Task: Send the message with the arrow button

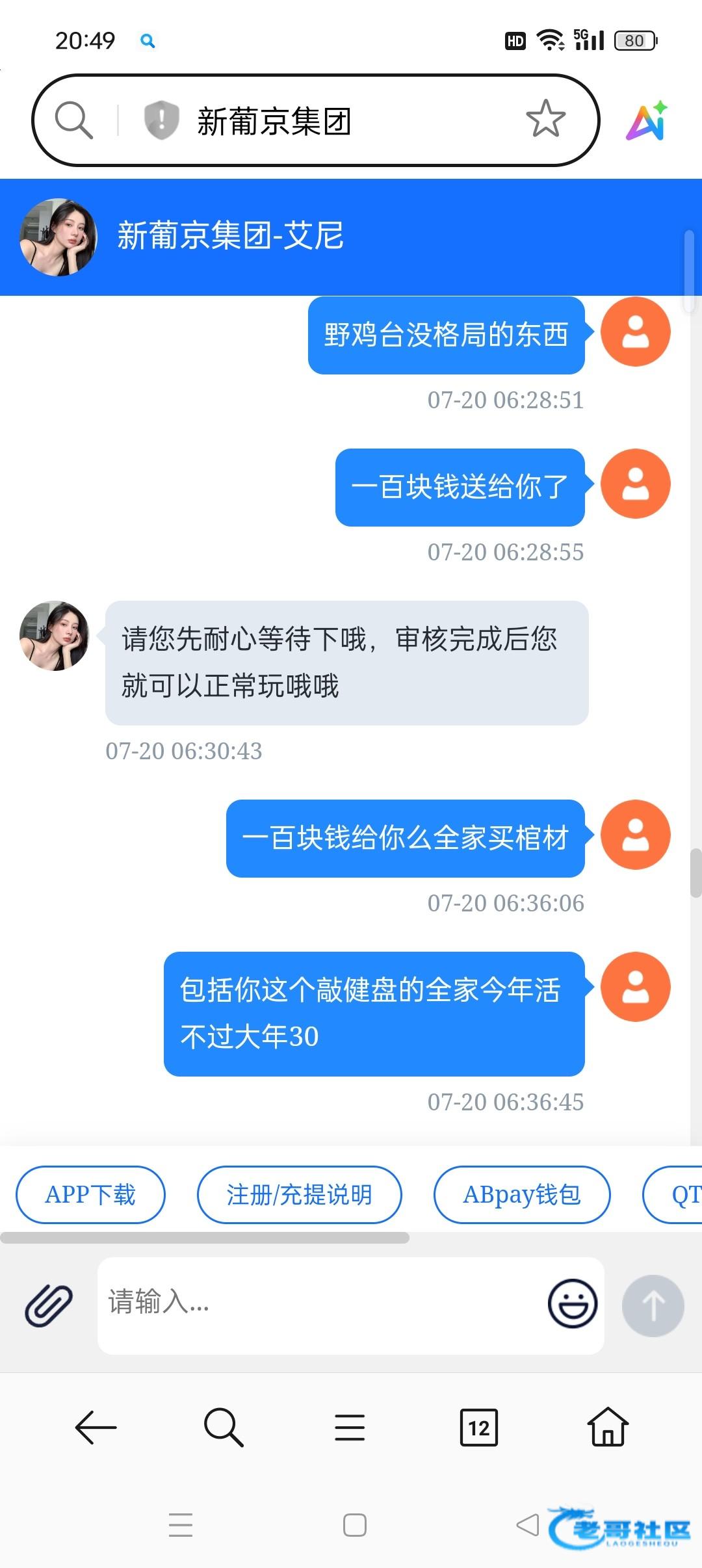Action: [653, 1305]
